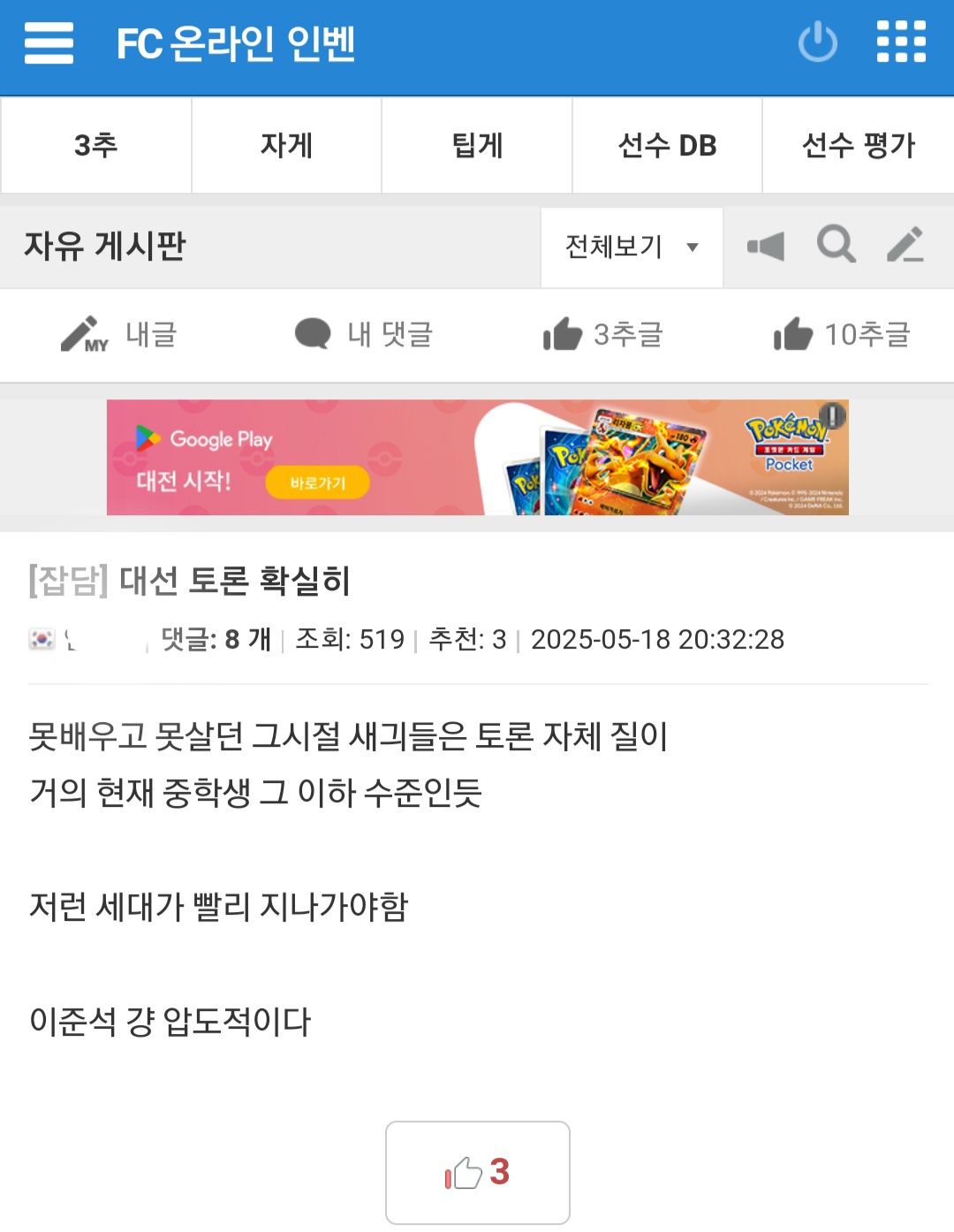
Task: Open the announcements megaphone icon
Action: point(766,246)
